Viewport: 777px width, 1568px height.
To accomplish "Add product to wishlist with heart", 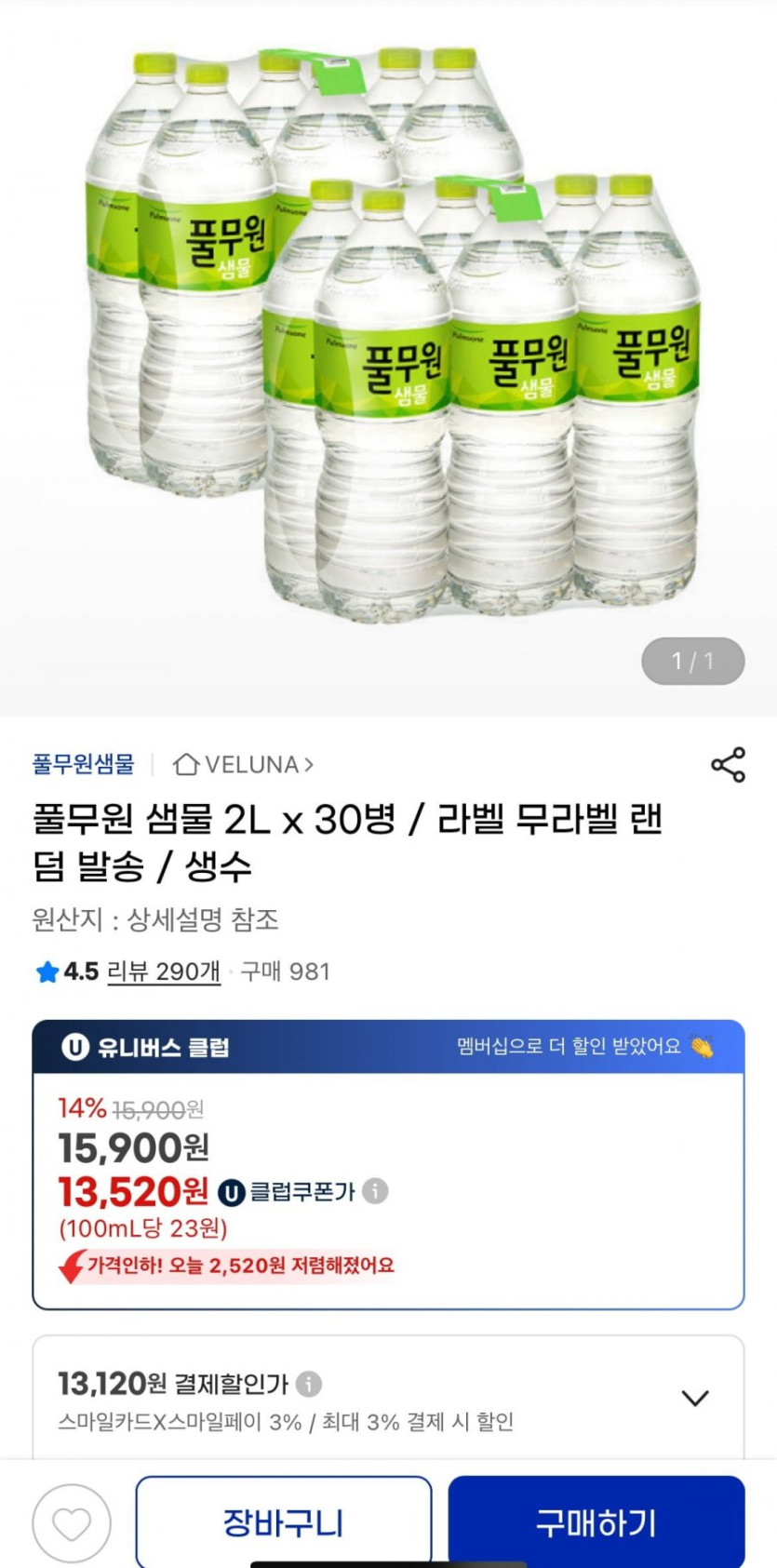I will click(72, 1523).
